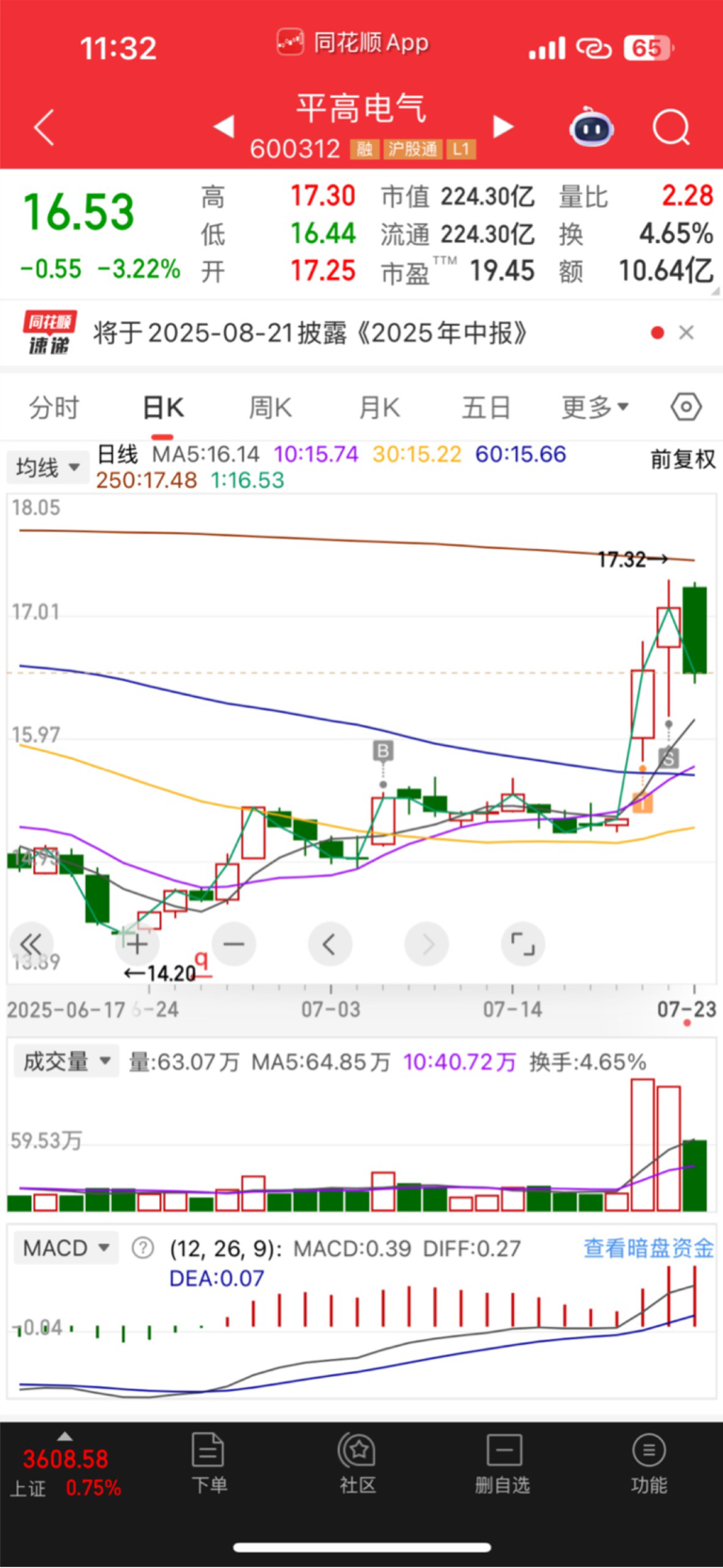Open the 成交量 indicator dropdown
The height and width of the screenshot is (1568, 723).
(65, 1061)
